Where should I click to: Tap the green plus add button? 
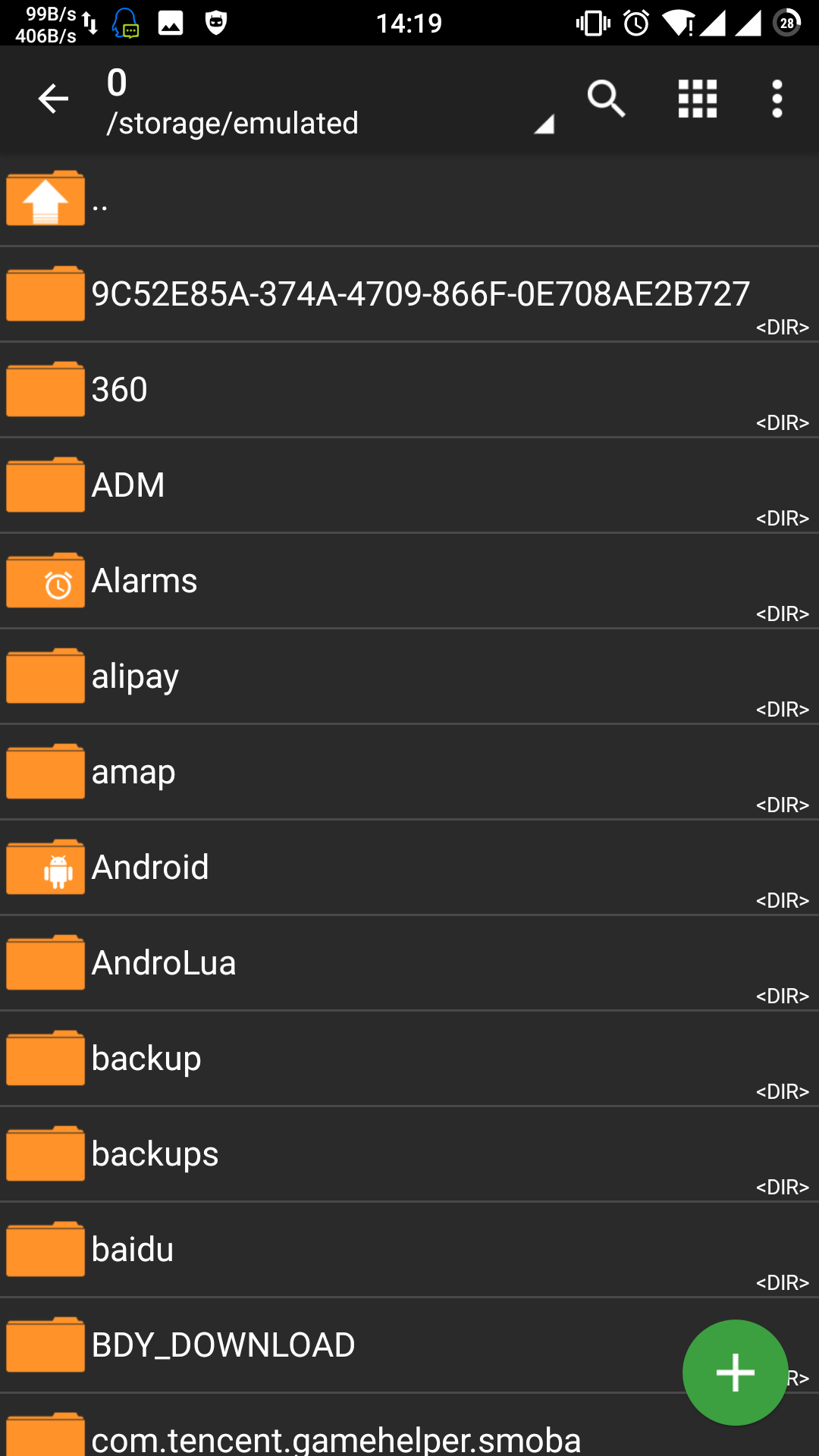[735, 1373]
